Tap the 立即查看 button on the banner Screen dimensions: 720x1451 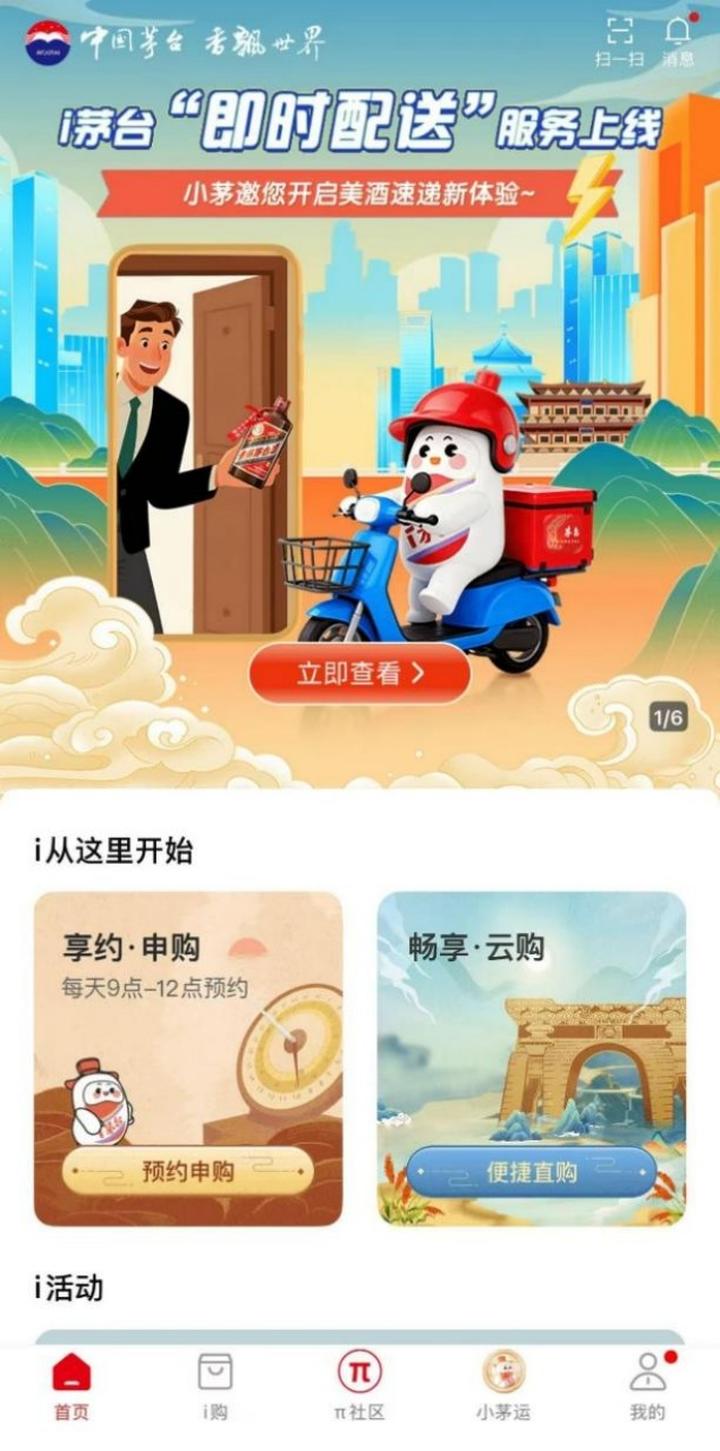pos(360,673)
